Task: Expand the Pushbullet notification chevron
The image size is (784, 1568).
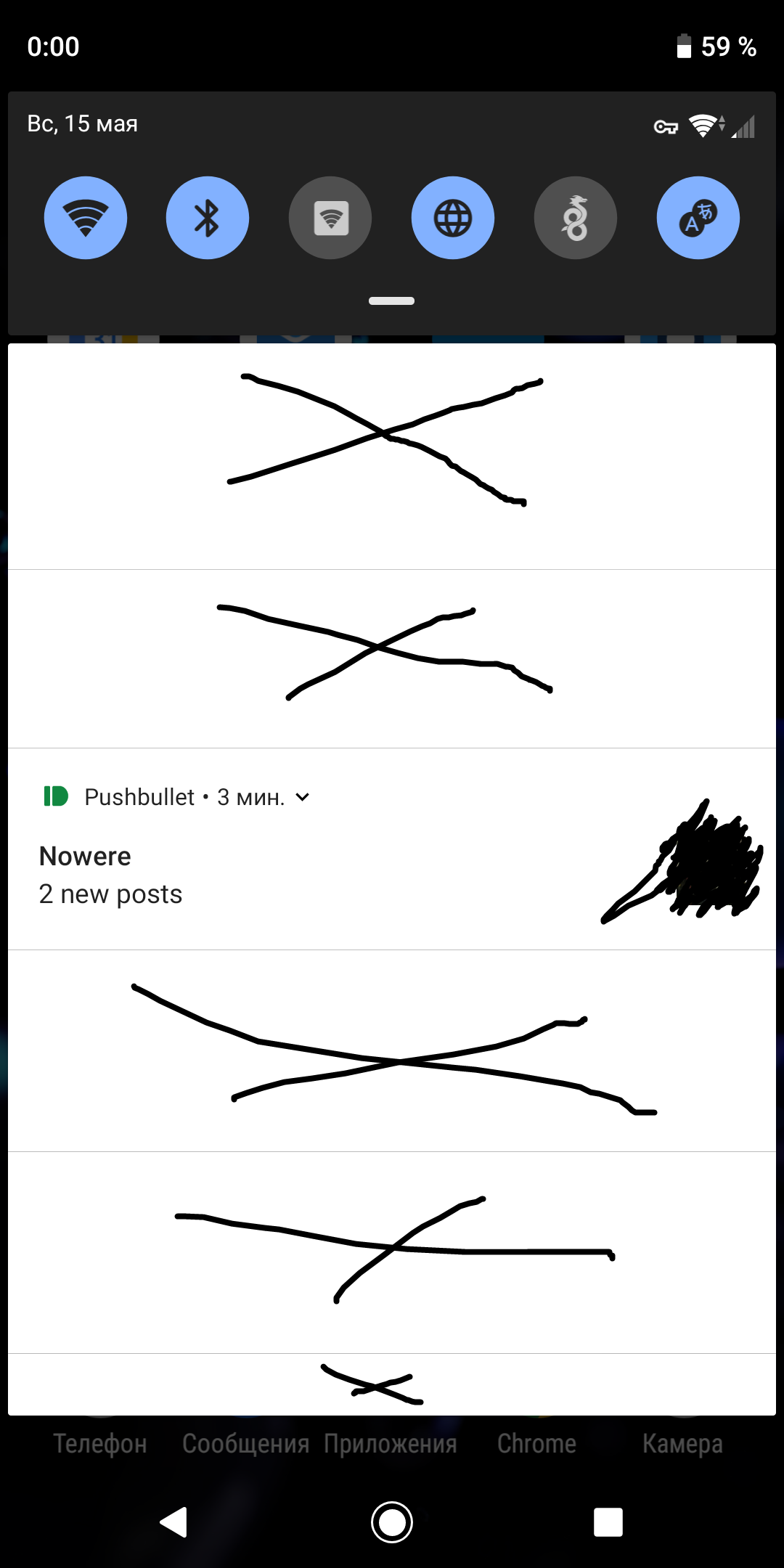Action: tap(303, 797)
